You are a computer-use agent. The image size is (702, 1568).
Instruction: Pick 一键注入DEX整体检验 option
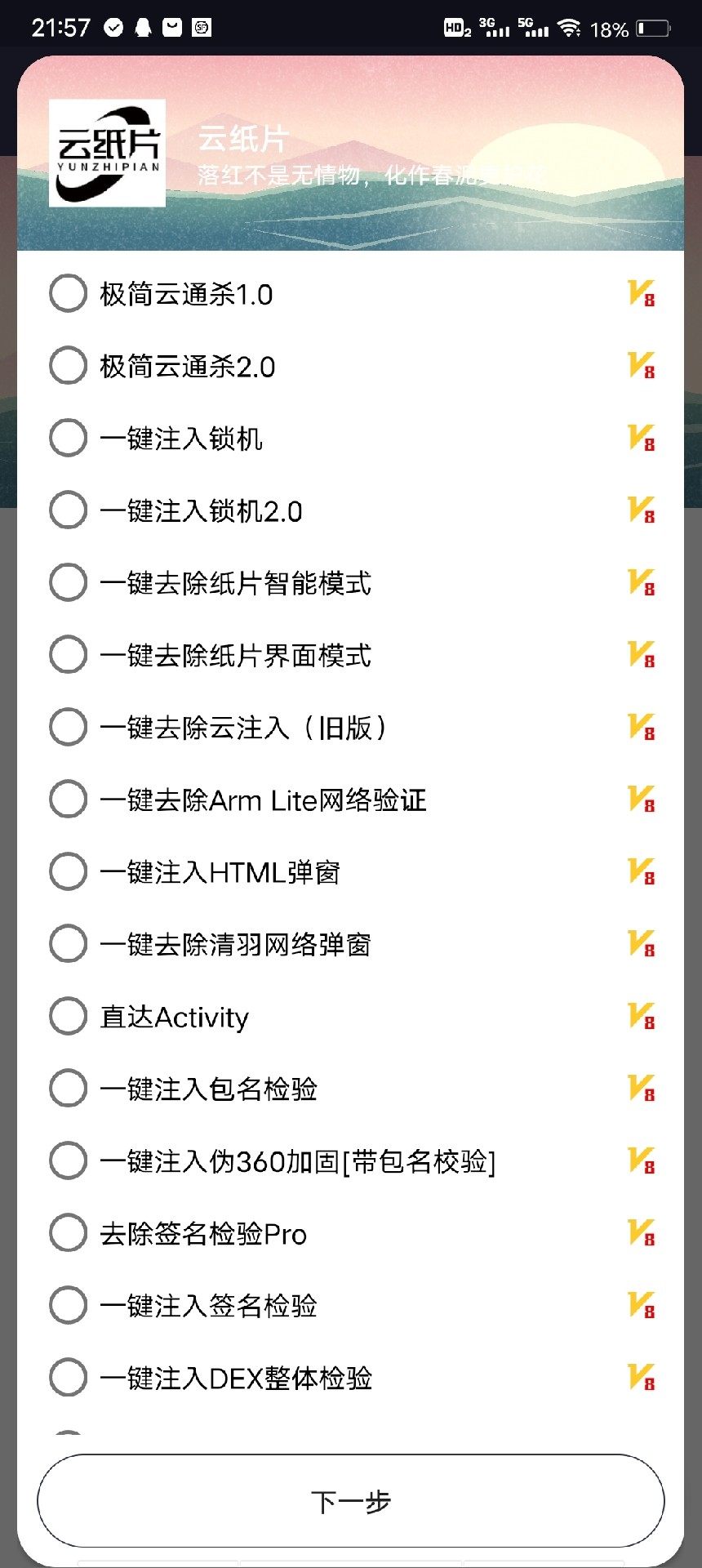[69, 1378]
